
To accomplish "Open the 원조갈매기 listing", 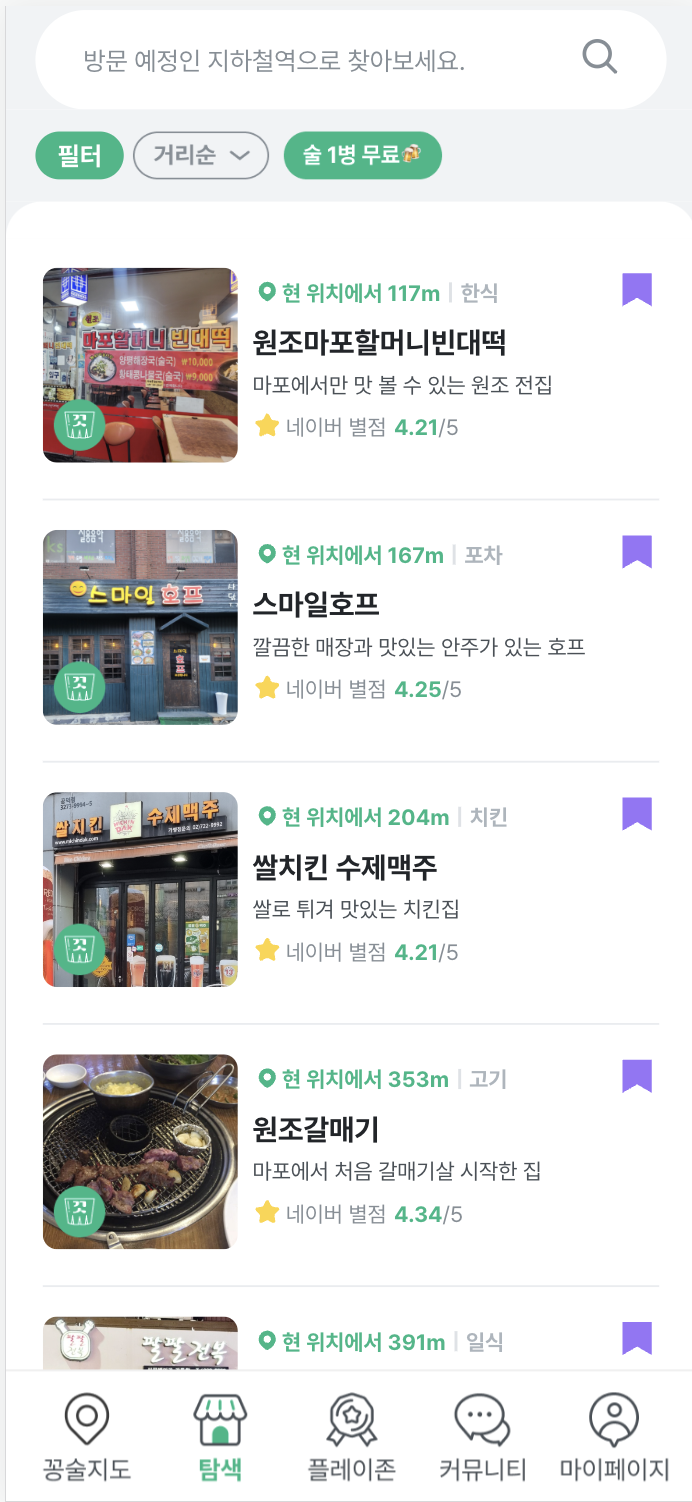I will point(316,1129).
